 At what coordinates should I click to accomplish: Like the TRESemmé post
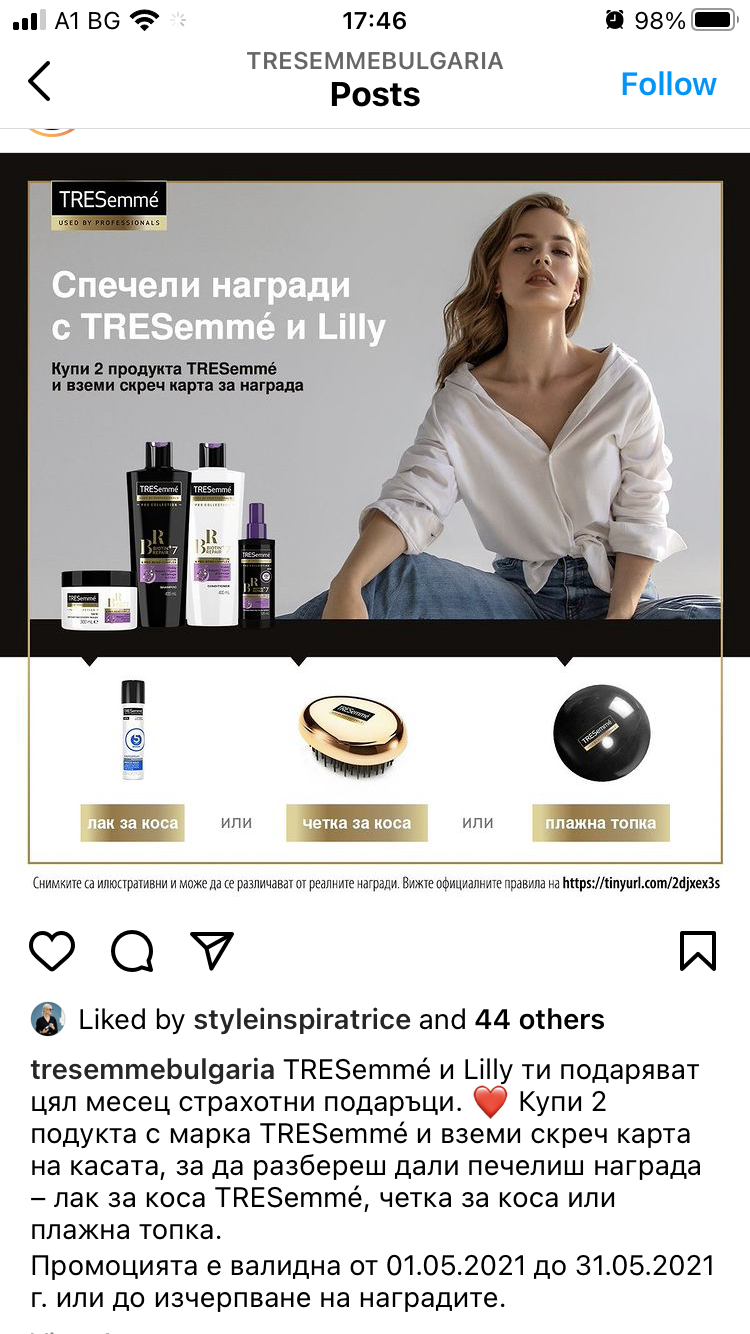52,950
